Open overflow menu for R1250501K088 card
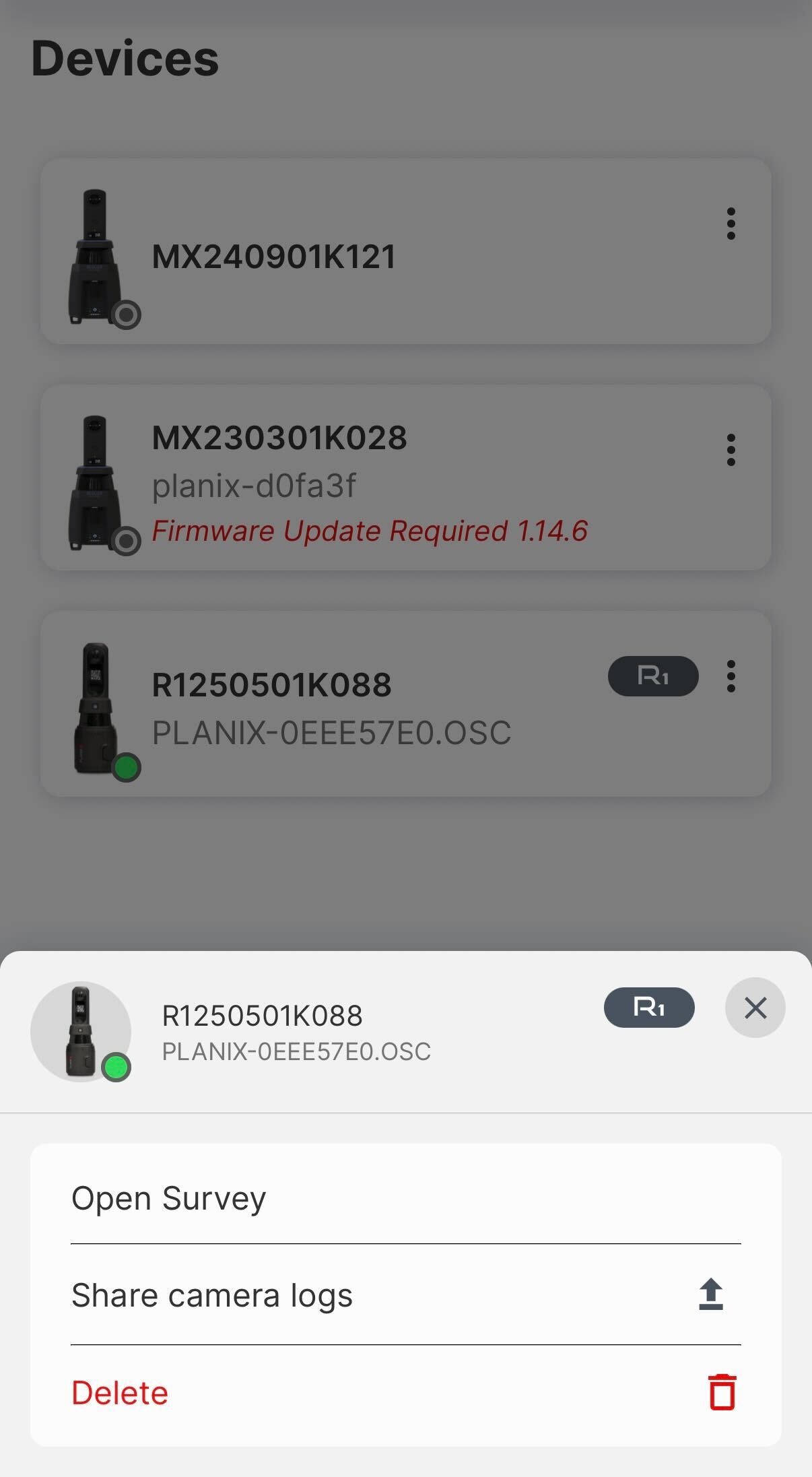This screenshot has width=812, height=1477. click(x=731, y=676)
